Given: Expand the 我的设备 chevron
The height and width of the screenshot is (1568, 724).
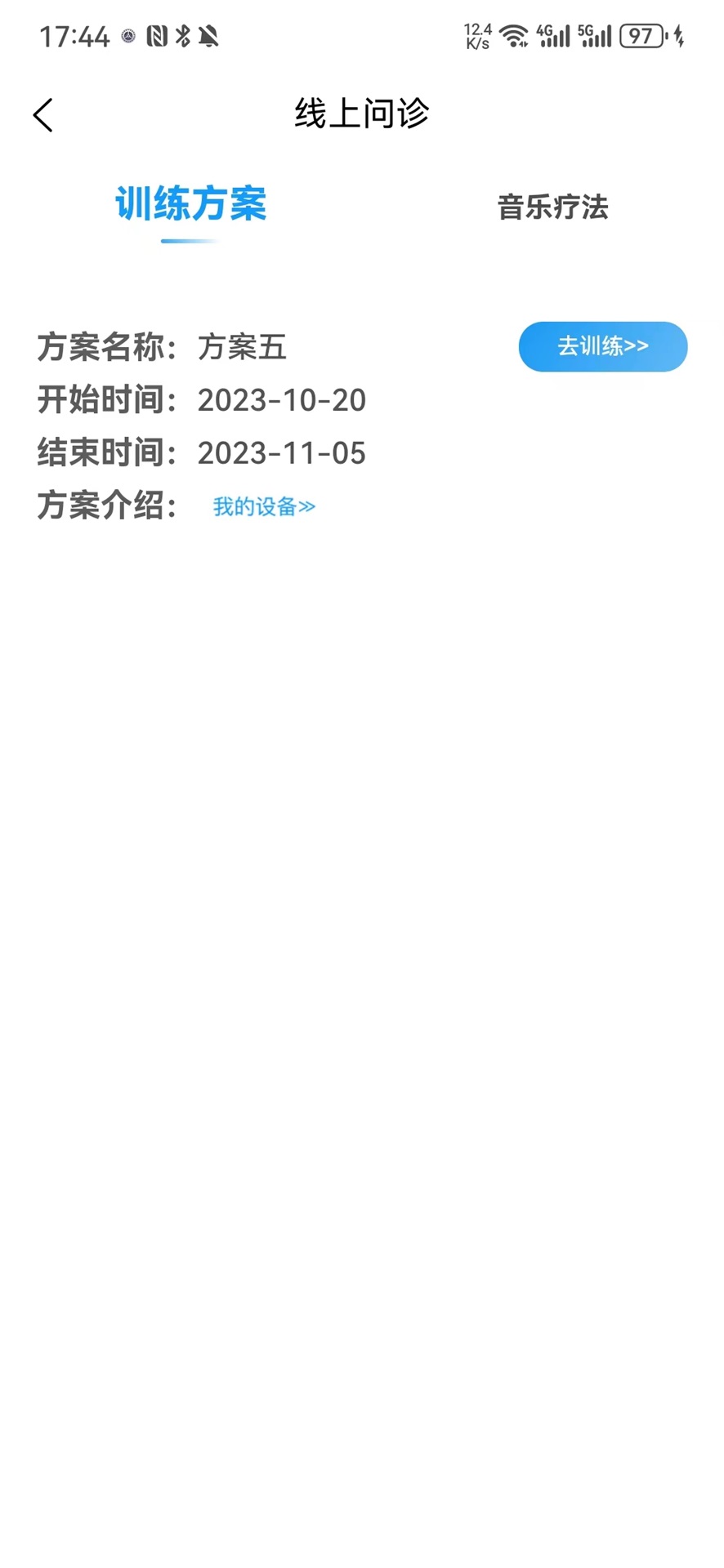Looking at the screenshot, I should 306,506.
